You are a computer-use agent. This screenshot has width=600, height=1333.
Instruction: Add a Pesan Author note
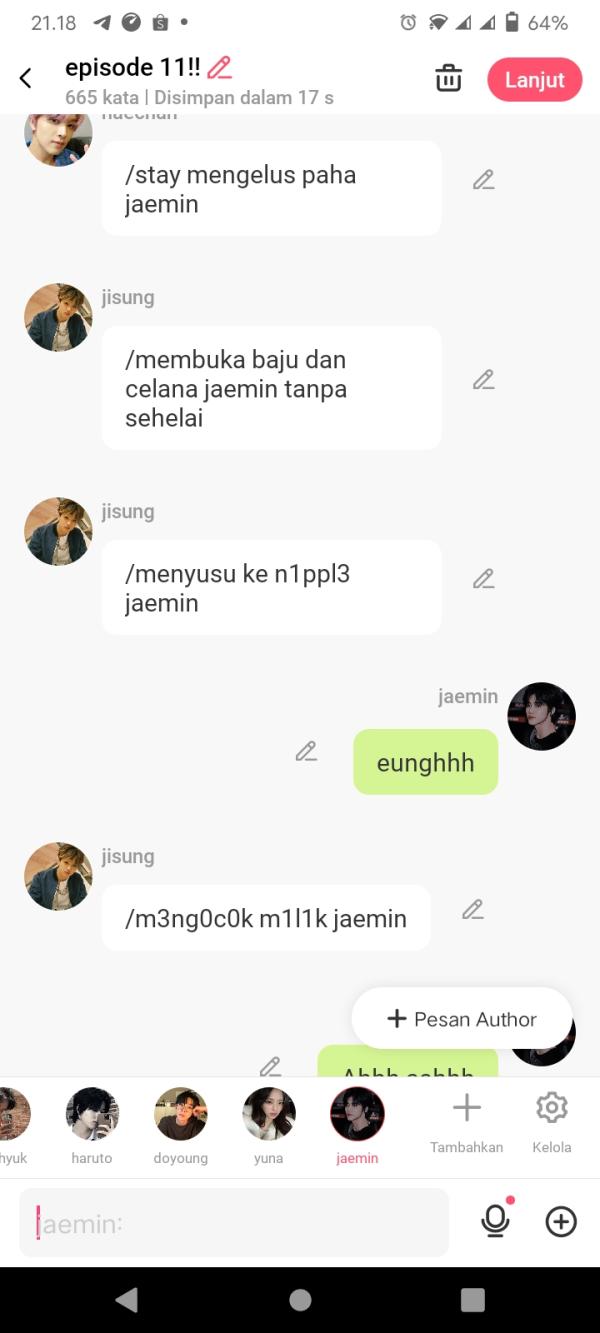462,1019
